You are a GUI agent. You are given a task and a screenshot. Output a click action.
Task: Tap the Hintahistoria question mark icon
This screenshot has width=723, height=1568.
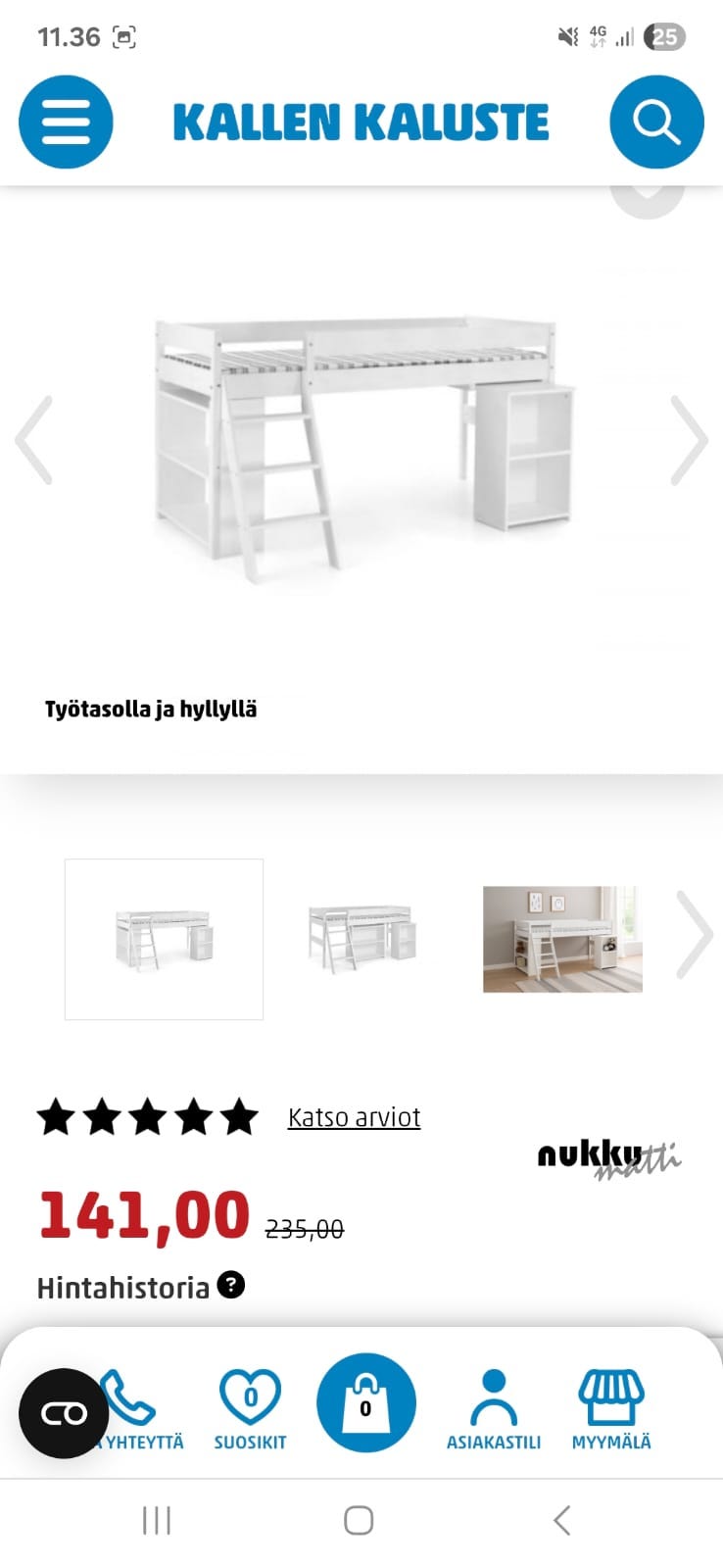tap(229, 1285)
